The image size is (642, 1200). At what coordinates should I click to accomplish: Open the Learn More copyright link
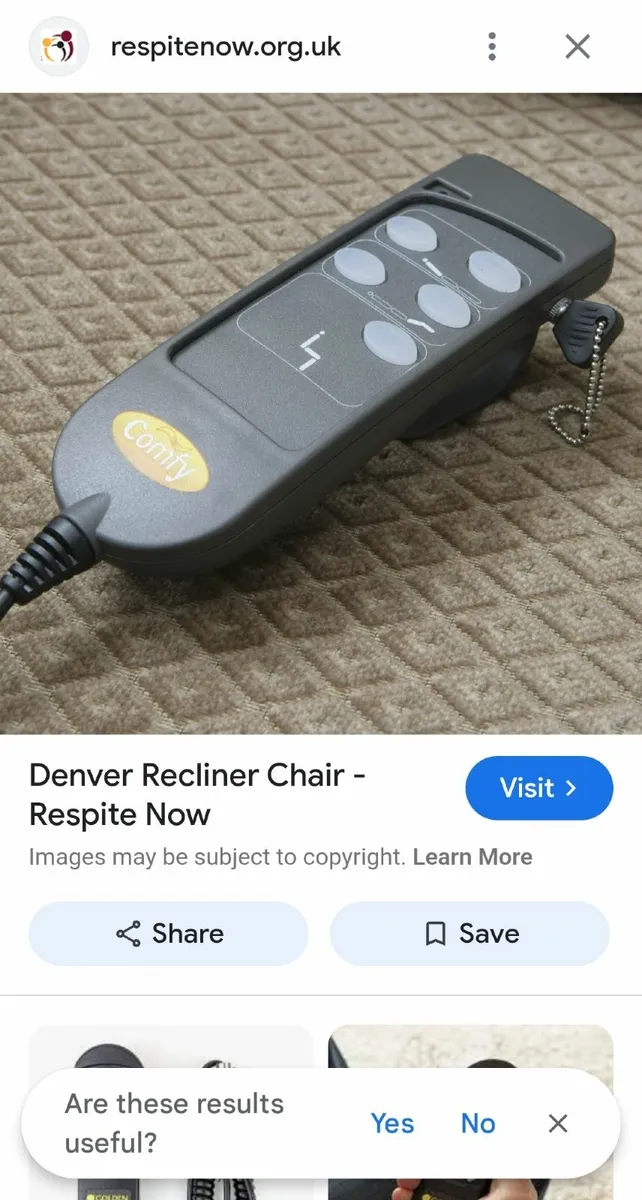472,857
